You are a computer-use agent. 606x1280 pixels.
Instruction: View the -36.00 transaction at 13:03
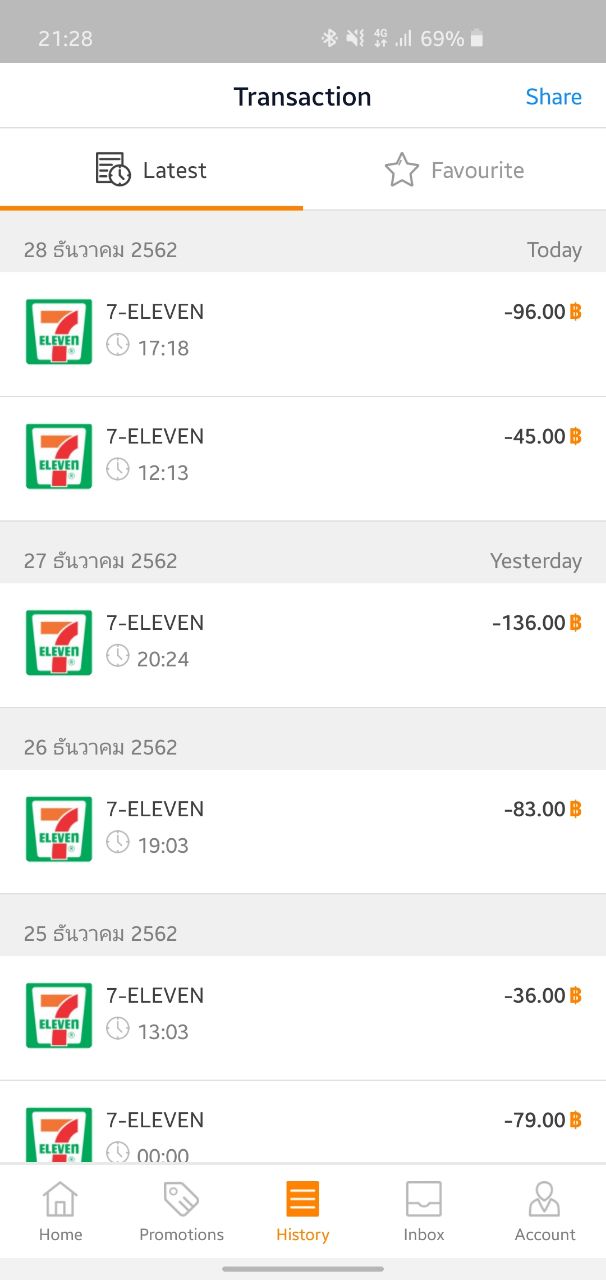(303, 1018)
